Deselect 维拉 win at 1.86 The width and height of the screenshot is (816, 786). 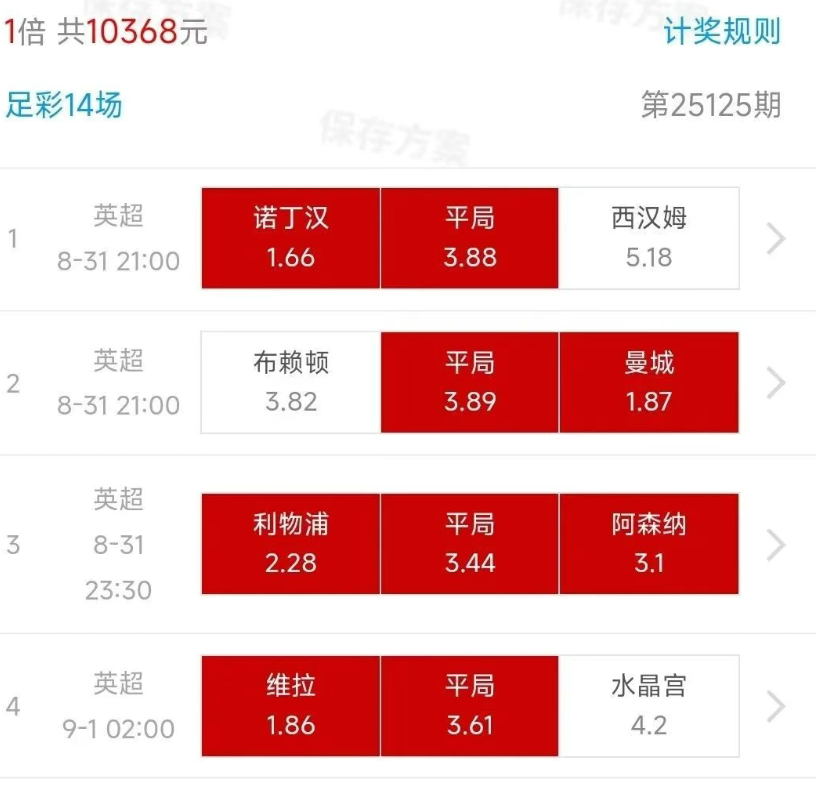(291, 706)
